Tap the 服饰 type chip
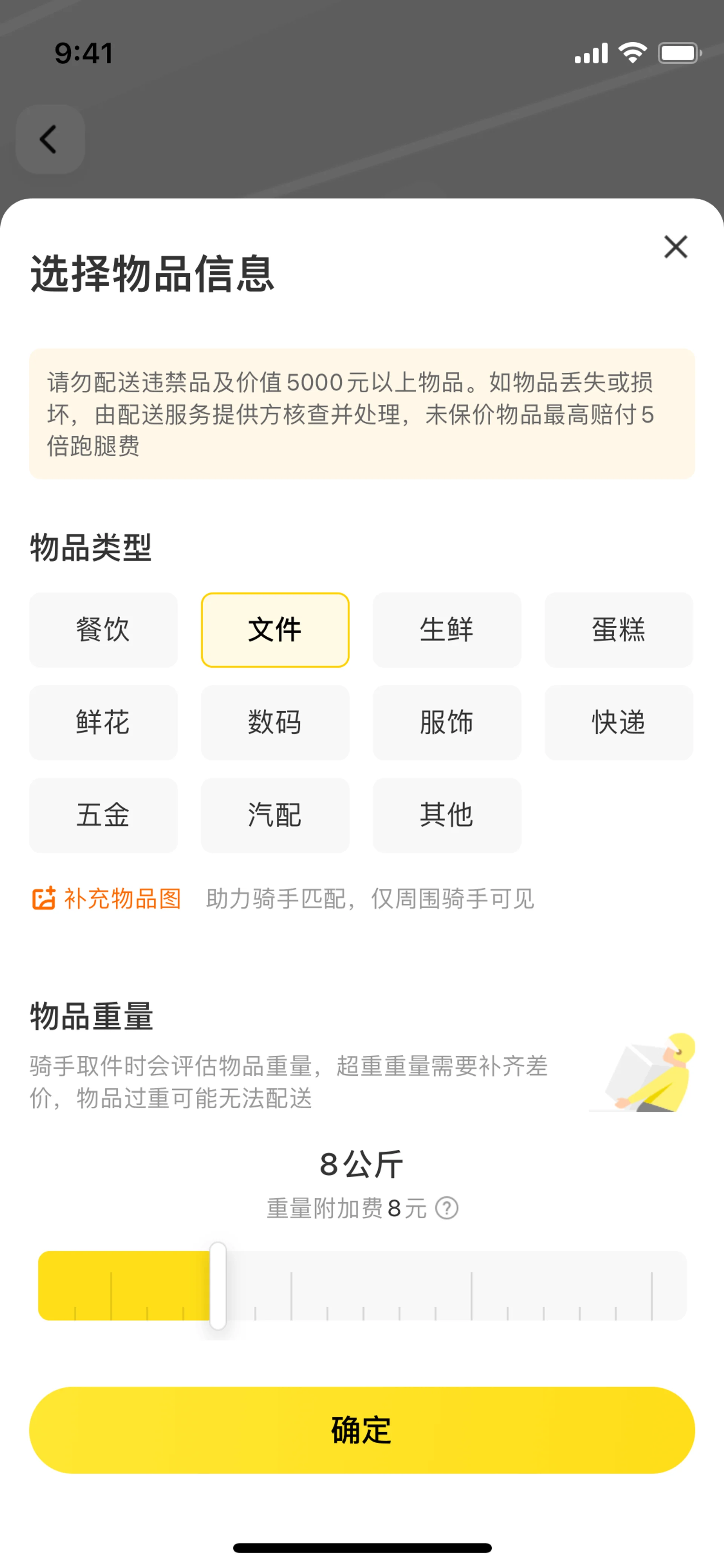Screen dimensions: 724x1568 (446, 723)
